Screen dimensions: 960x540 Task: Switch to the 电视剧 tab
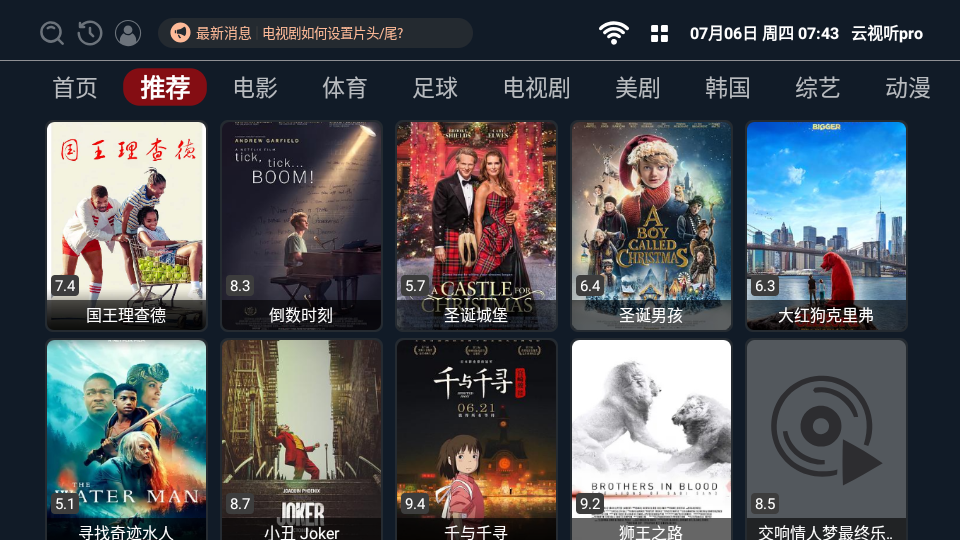point(536,88)
